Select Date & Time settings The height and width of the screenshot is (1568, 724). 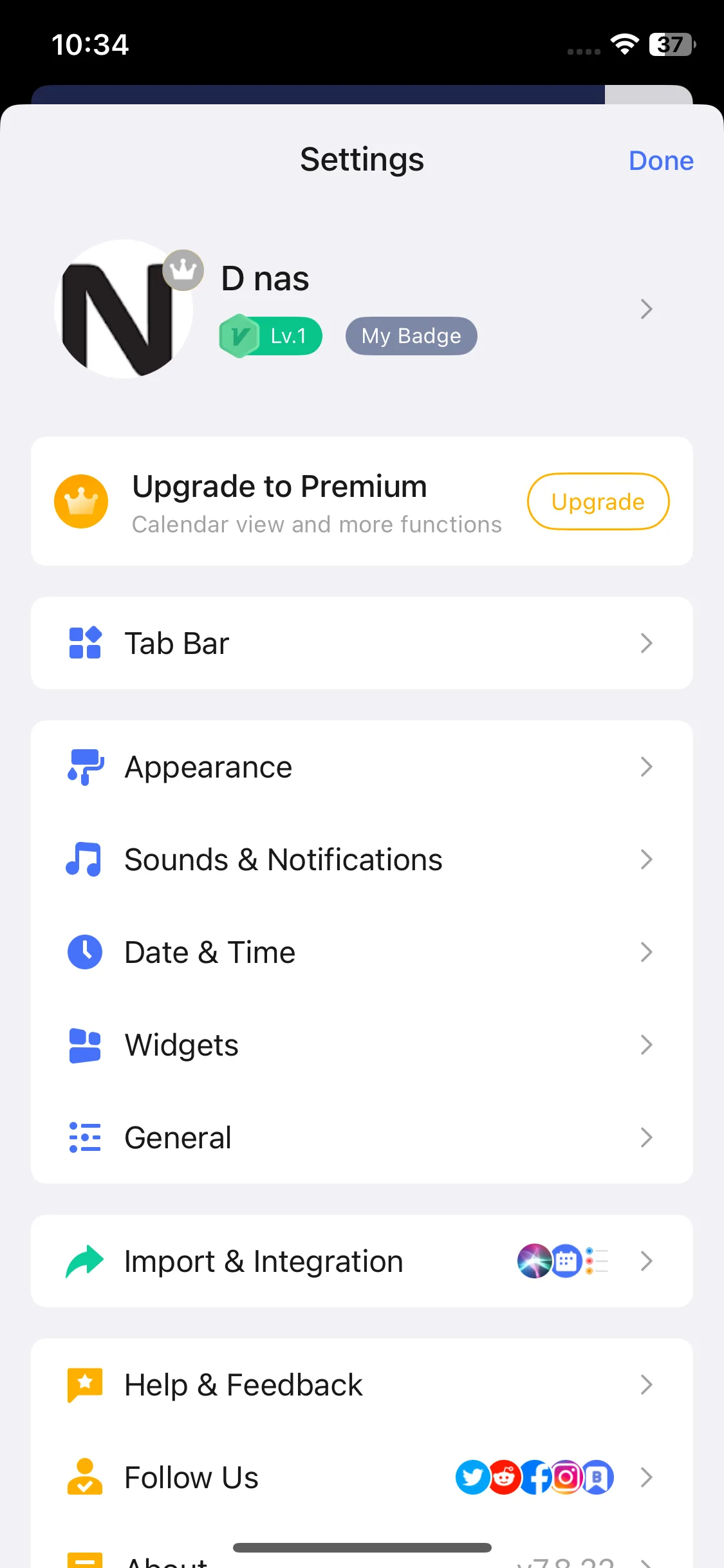(362, 952)
